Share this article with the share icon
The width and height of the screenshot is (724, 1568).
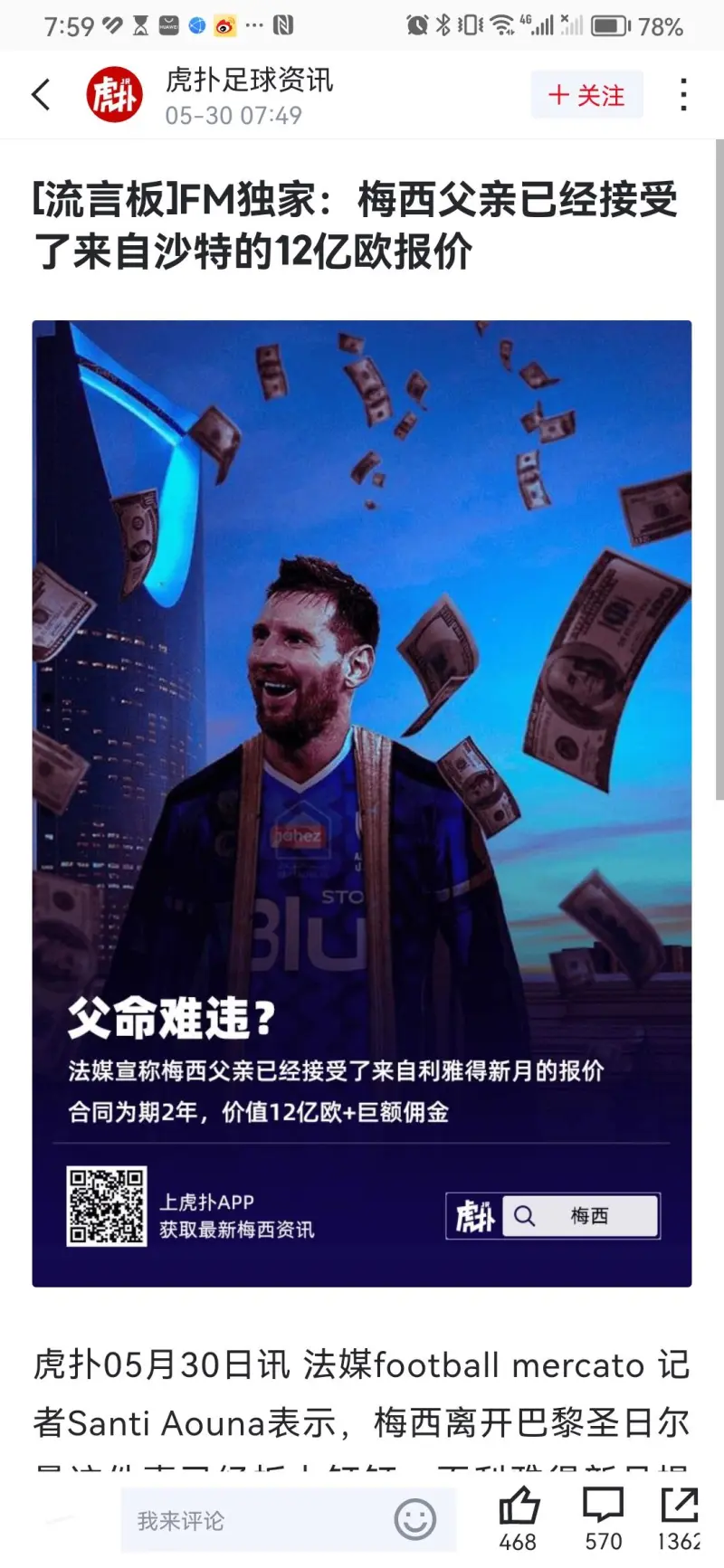pos(679,1507)
